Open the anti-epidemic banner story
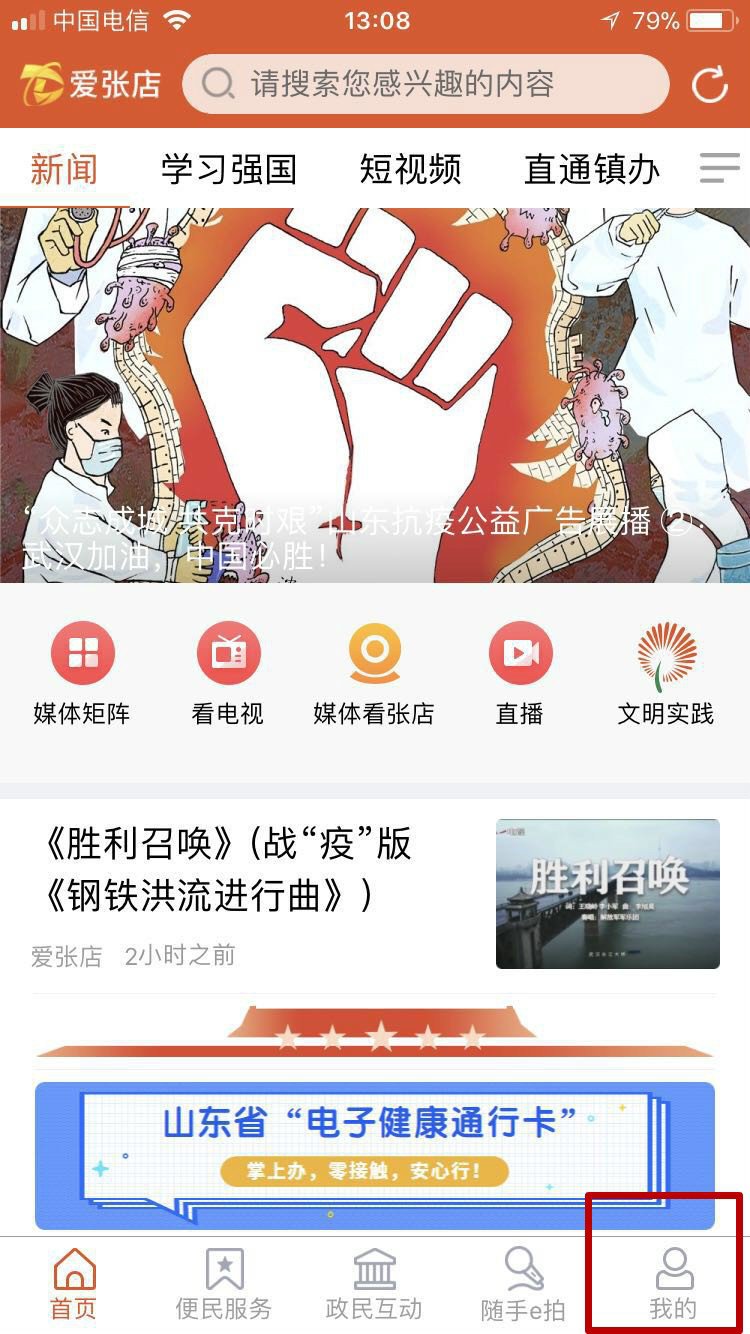Screen dimensions: 750x1334 (x=375, y=395)
